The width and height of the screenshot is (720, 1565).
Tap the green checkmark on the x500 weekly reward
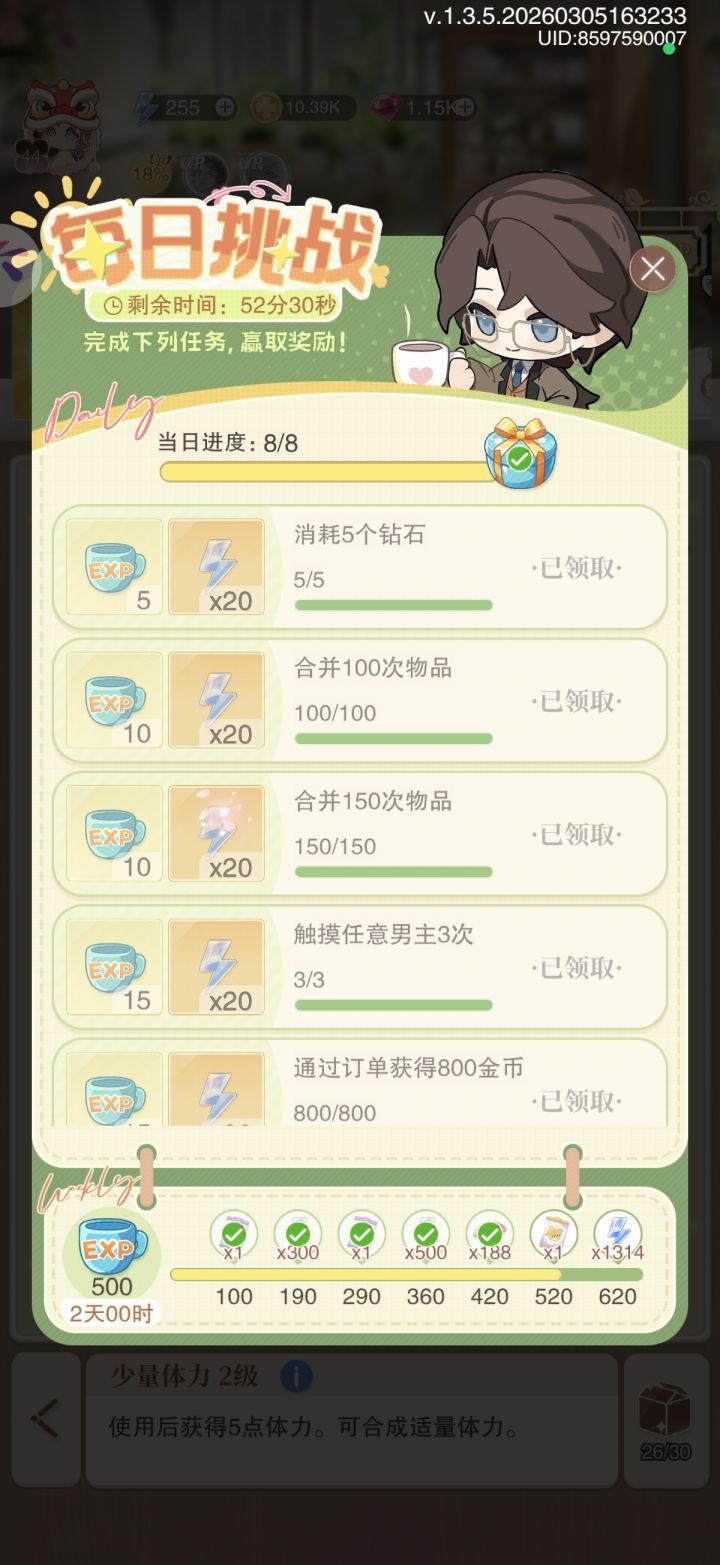(426, 1234)
